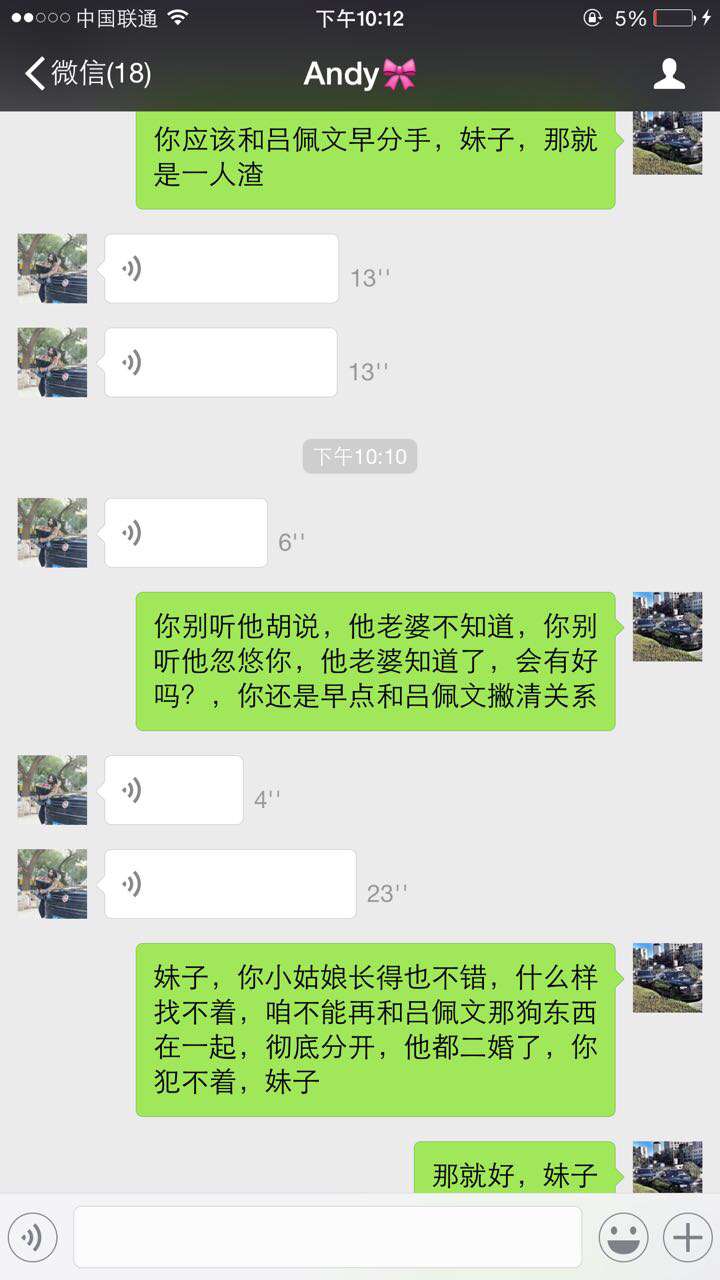Open the plus attachments menu
The height and width of the screenshot is (1280, 720).
click(x=687, y=1238)
